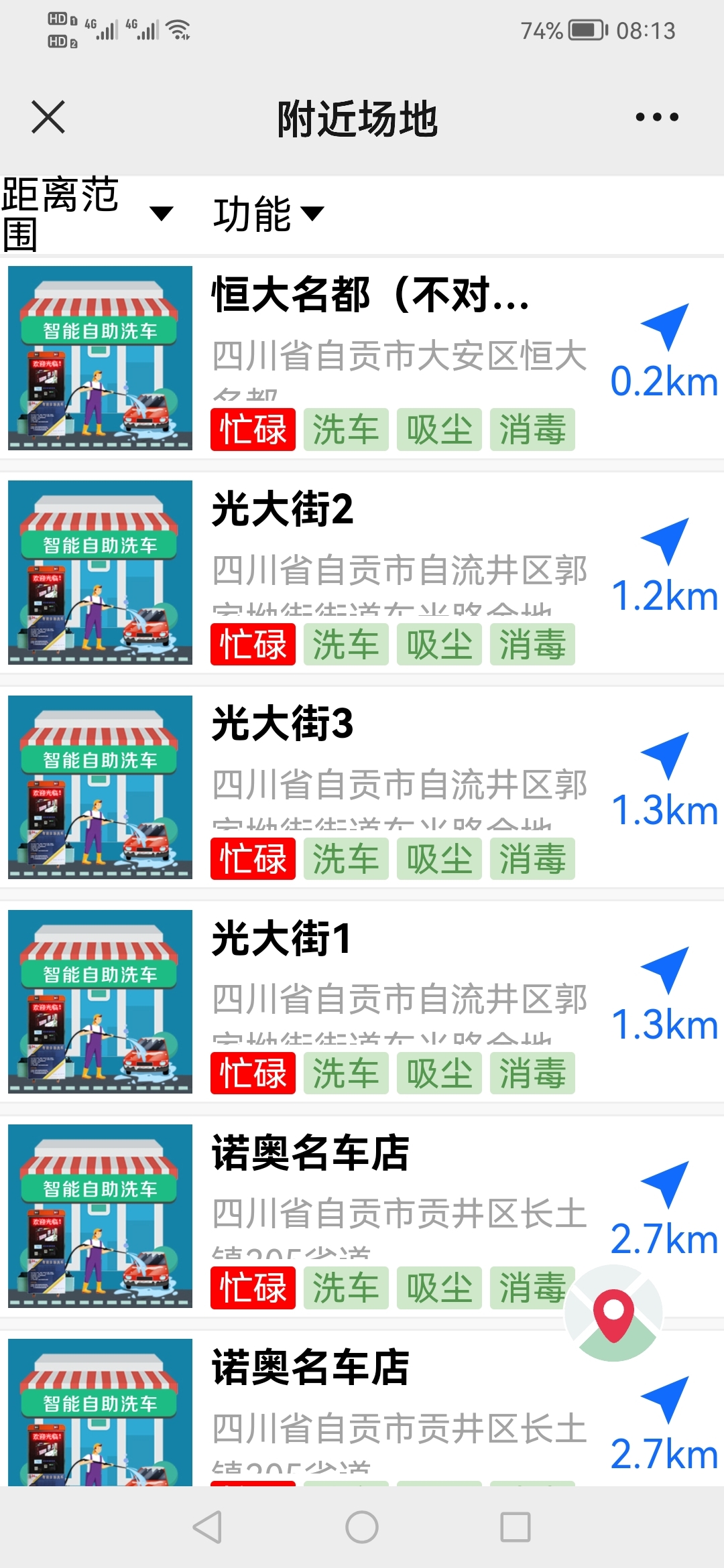Go back using the system back button
Viewport: 724px width, 1568px height.
(x=207, y=1527)
